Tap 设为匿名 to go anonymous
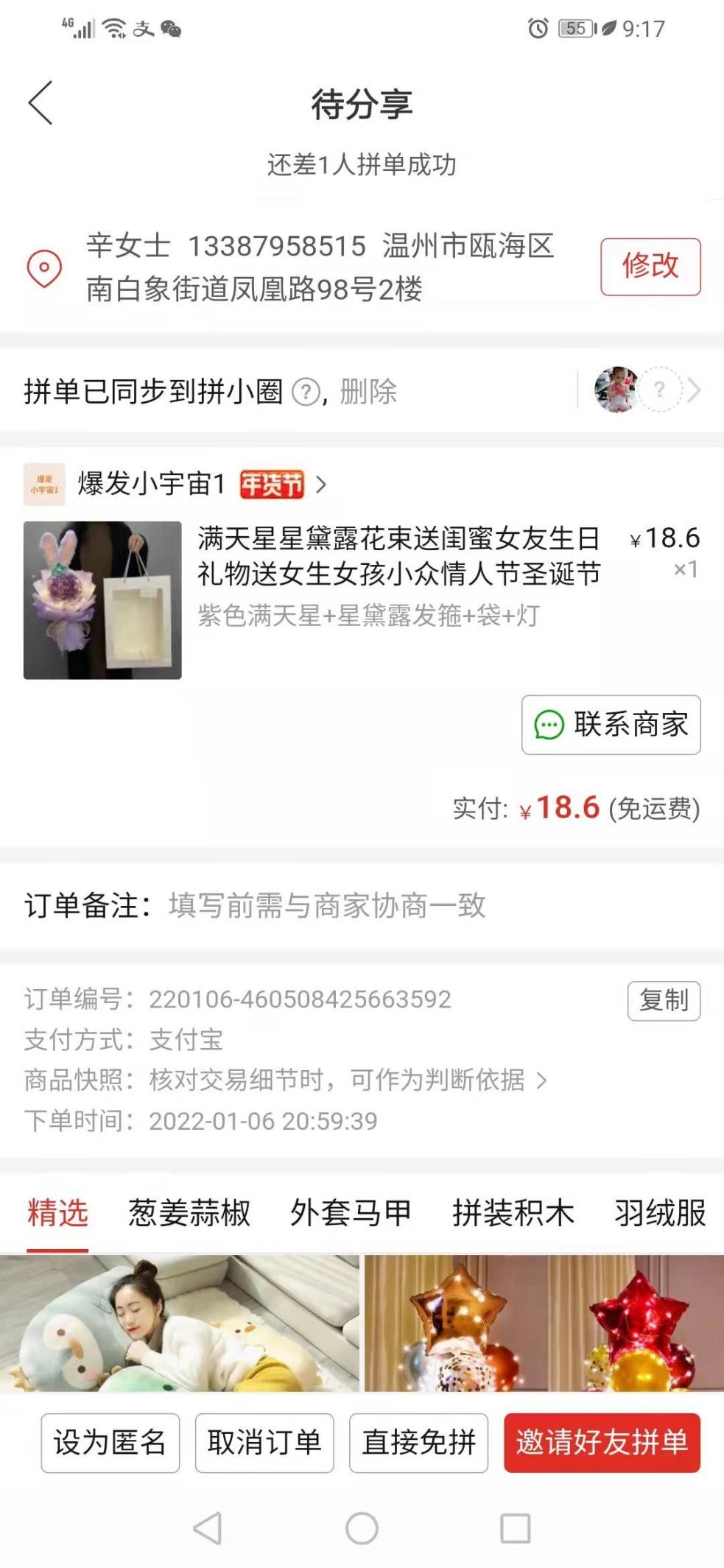 point(110,1443)
